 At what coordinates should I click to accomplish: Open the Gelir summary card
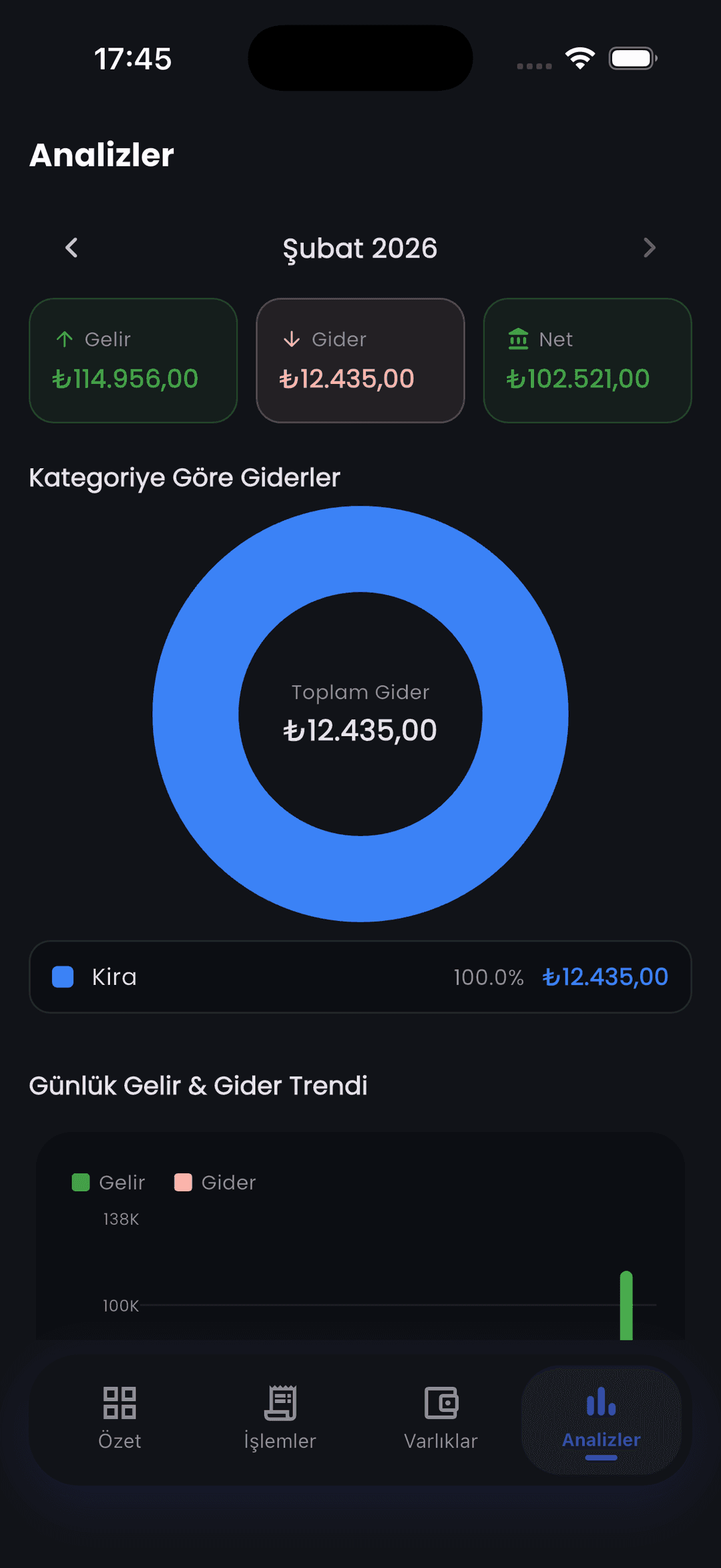[x=134, y=361]
